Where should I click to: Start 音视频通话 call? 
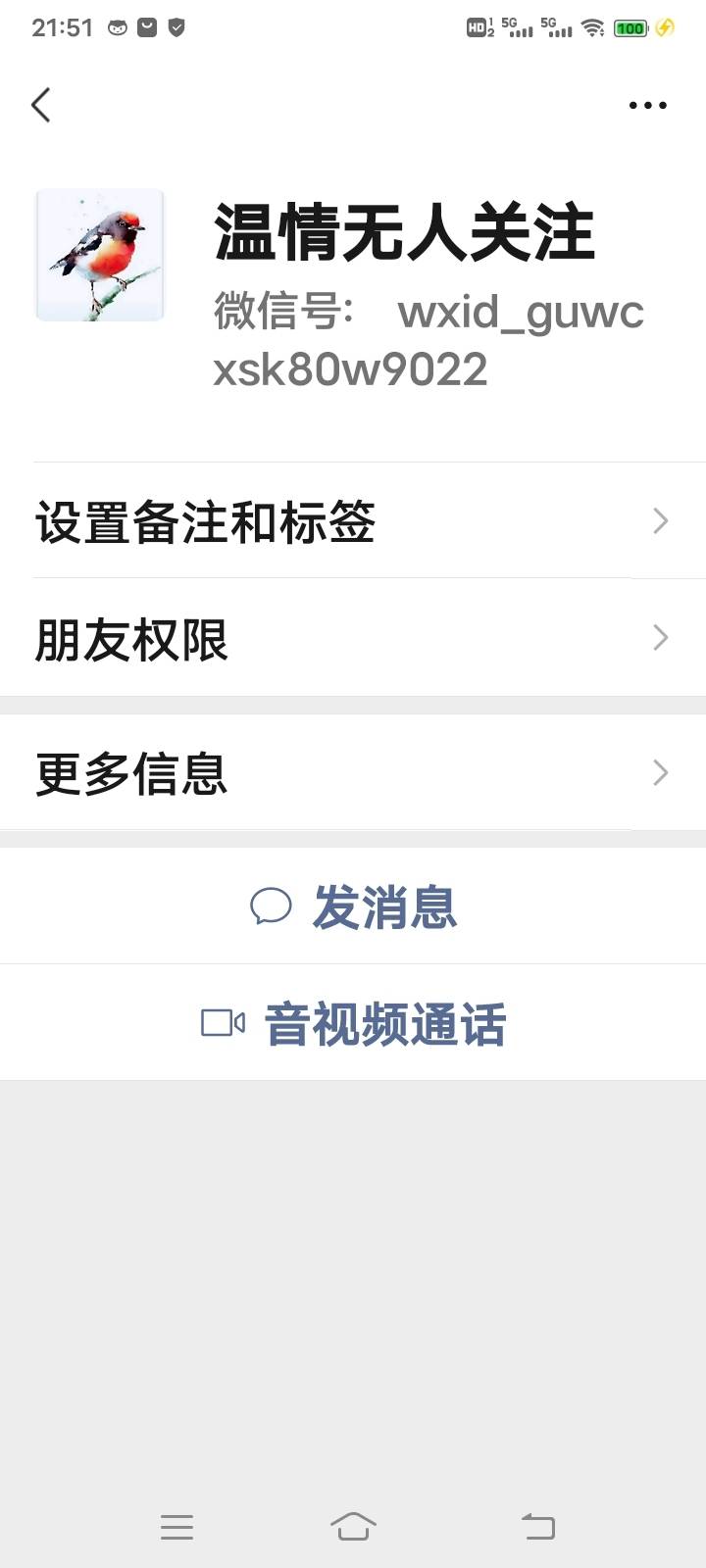click(353, 1023)
